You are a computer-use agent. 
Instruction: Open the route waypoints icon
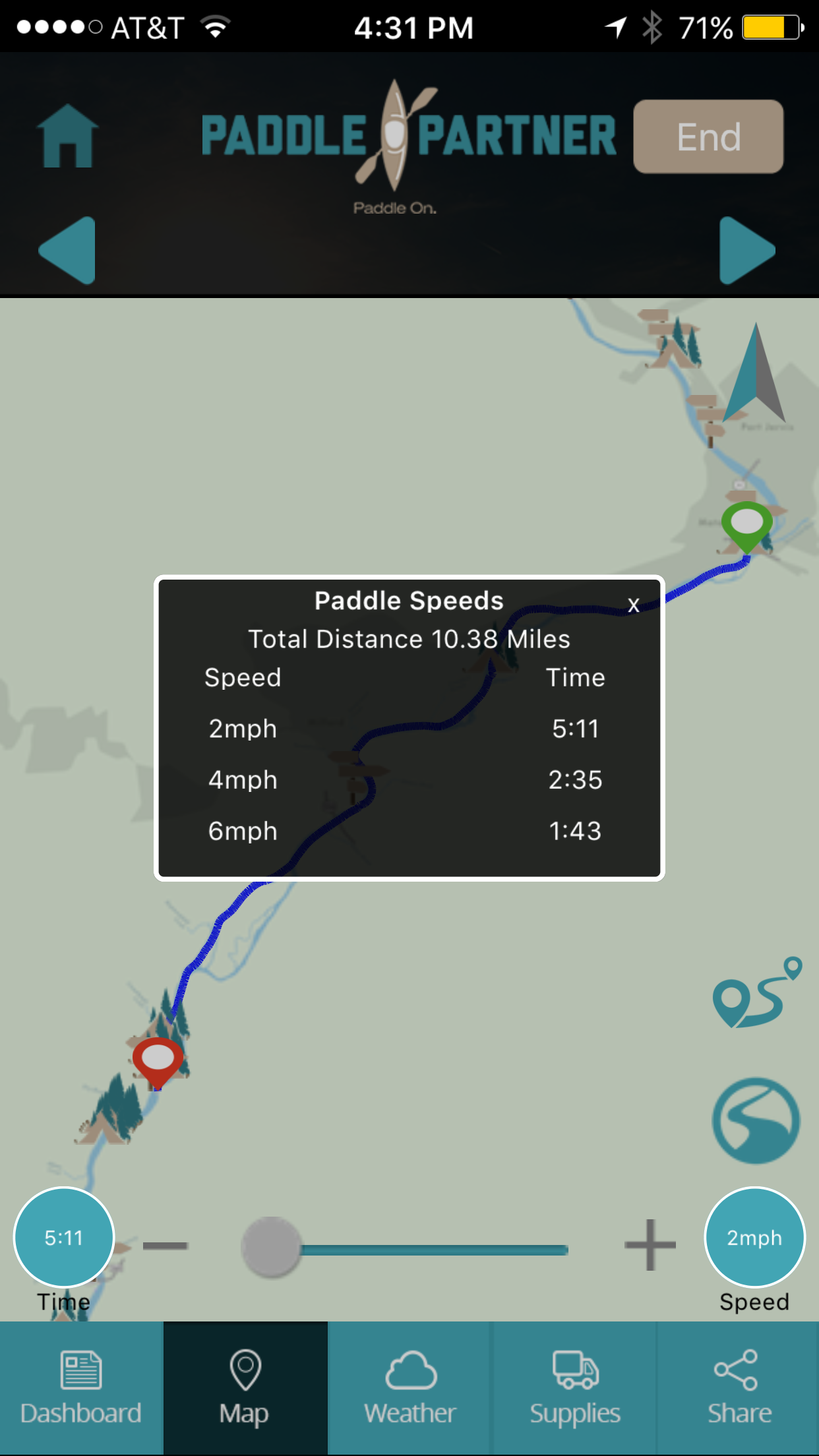[756, 994]
